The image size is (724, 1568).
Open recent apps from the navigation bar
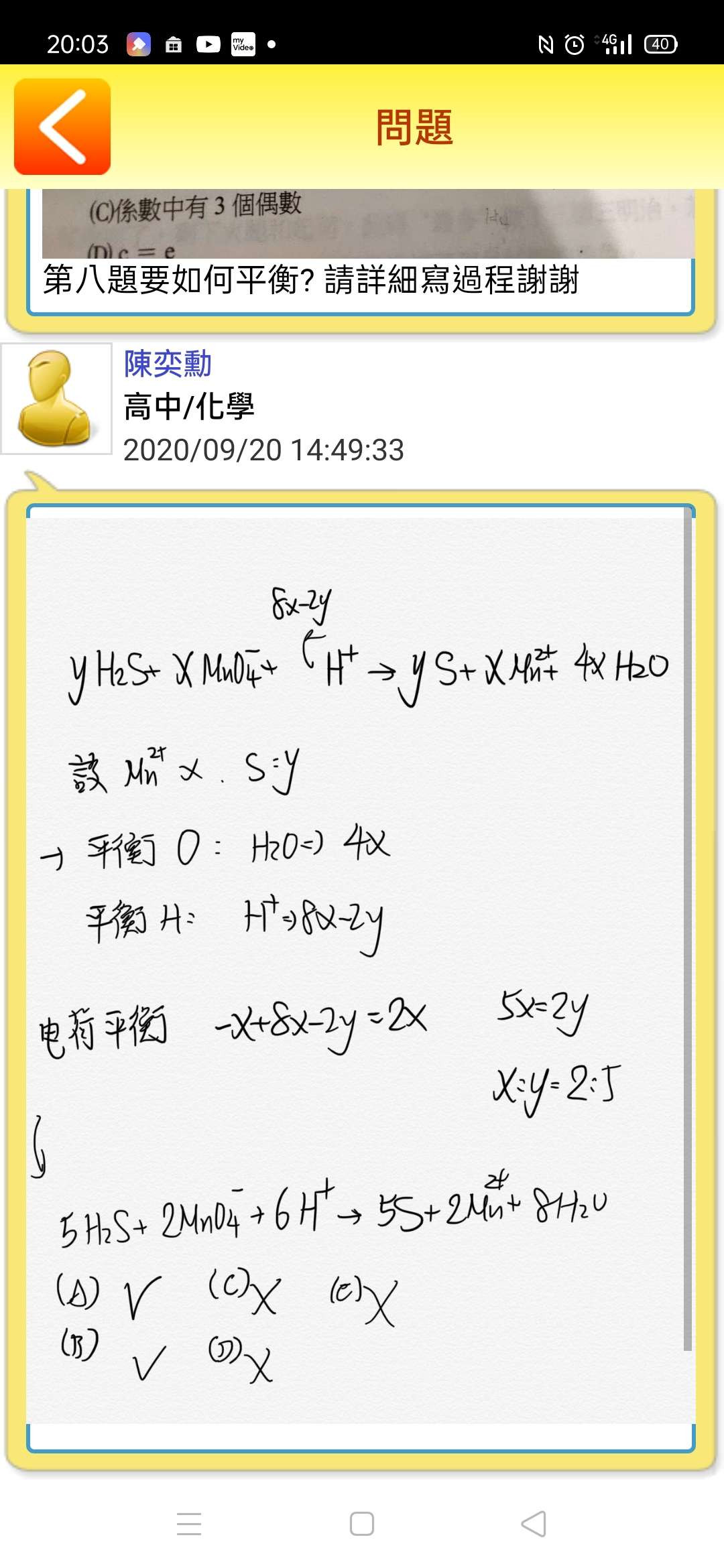[189, 1523]
